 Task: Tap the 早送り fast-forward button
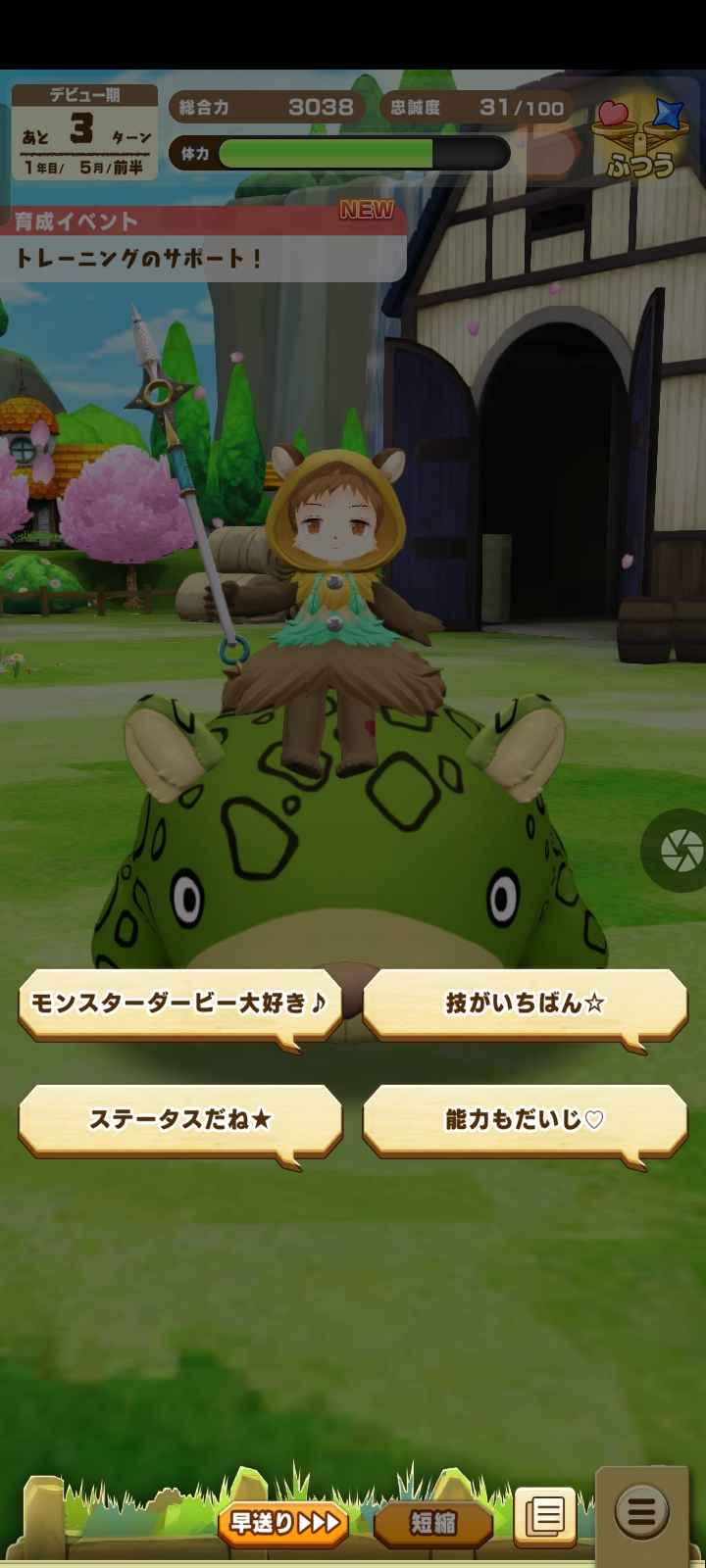tap(282, 1523)
